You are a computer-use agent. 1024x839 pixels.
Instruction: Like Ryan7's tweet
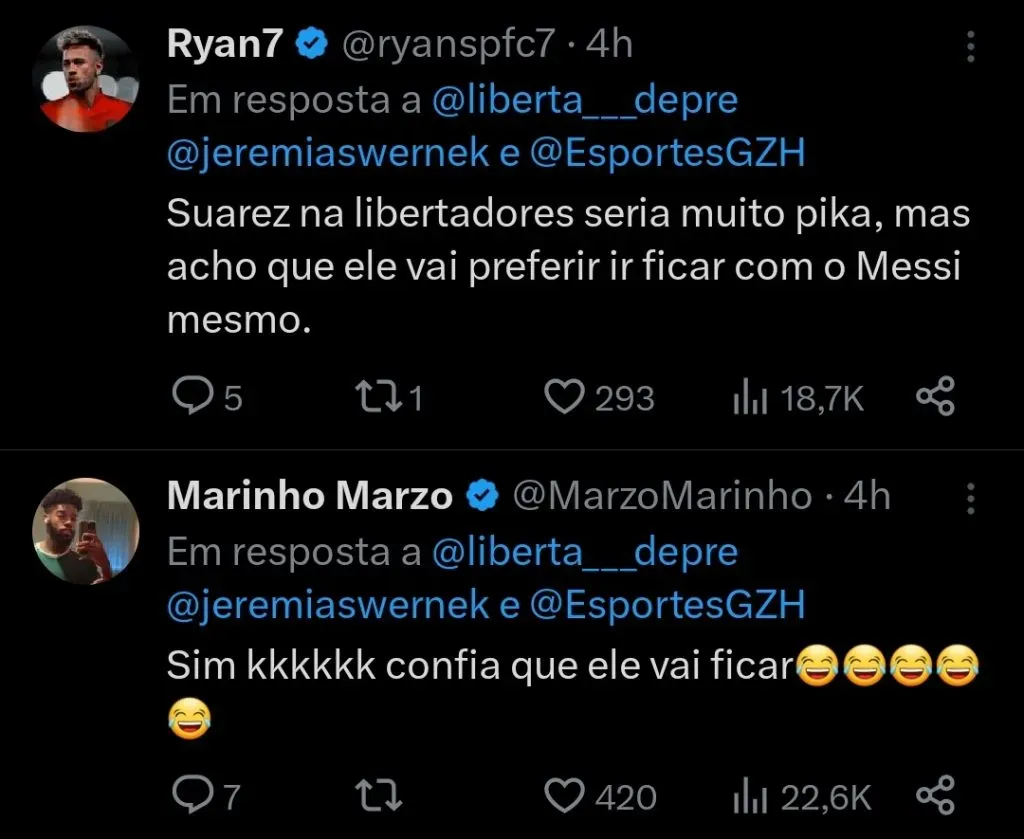[x=564, y=398]
